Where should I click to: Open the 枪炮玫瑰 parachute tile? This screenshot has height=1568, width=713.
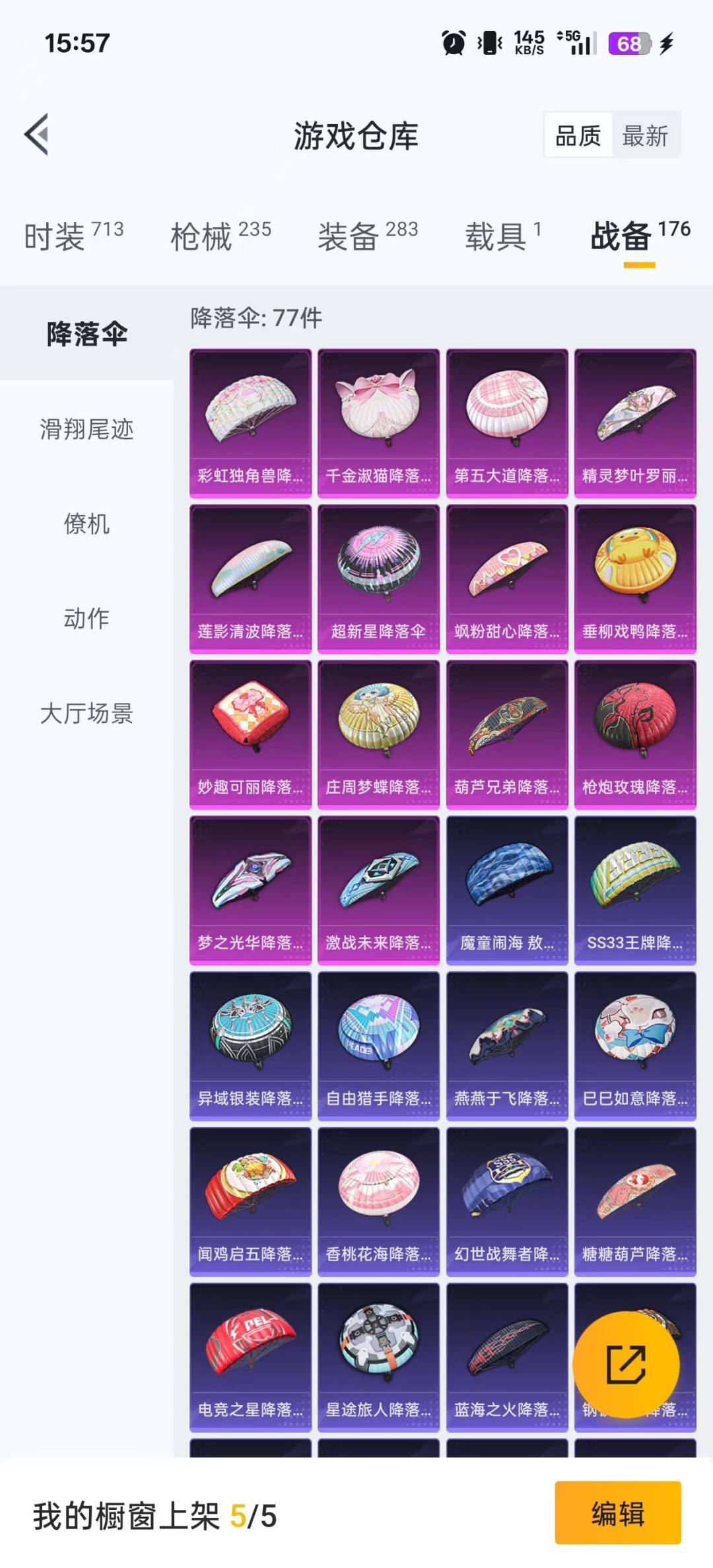click(x=635, y=735)
